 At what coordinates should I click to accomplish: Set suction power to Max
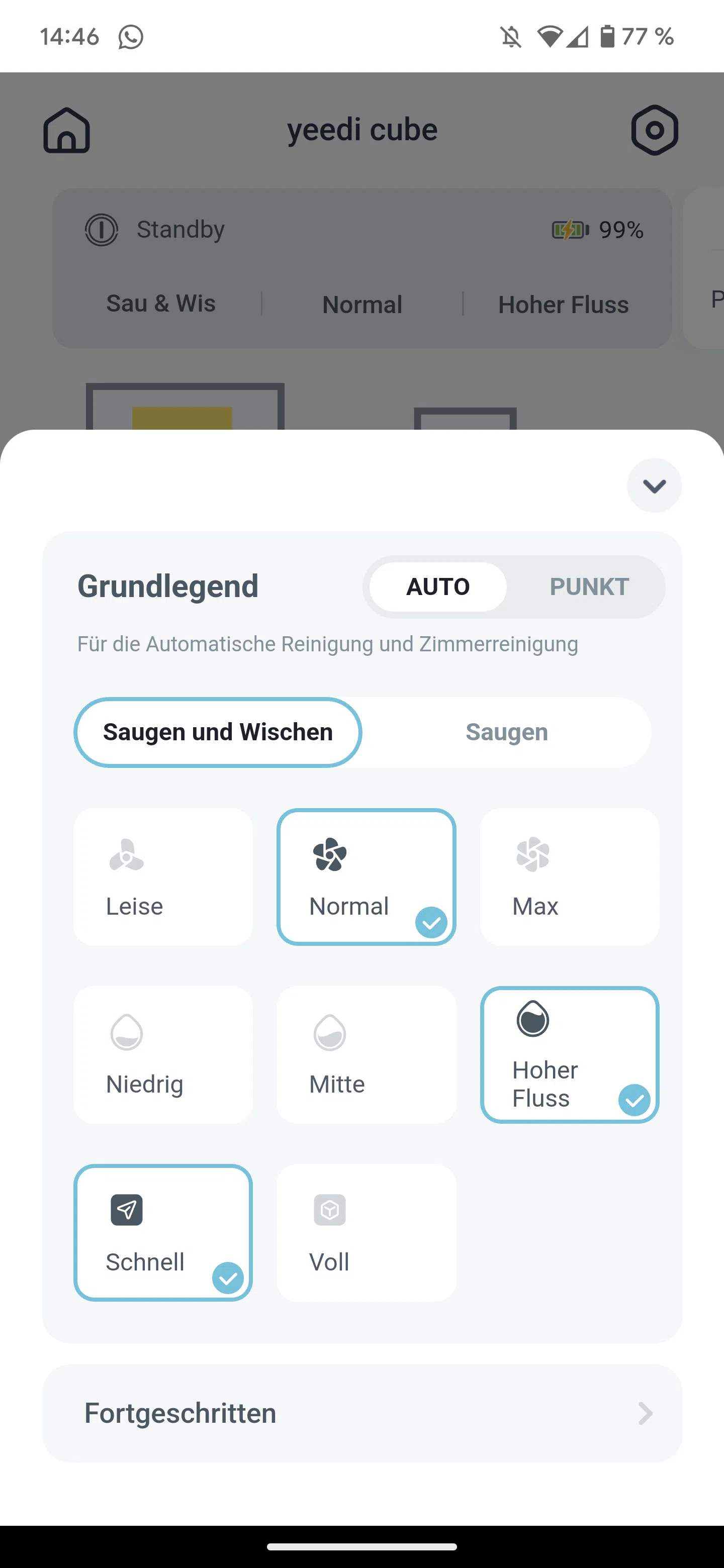click(x=569, y=876)
